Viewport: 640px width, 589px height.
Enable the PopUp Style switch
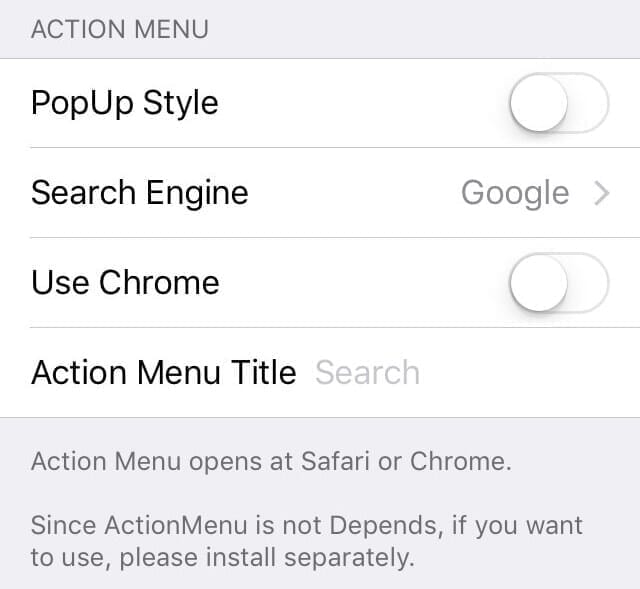(558, 103)
